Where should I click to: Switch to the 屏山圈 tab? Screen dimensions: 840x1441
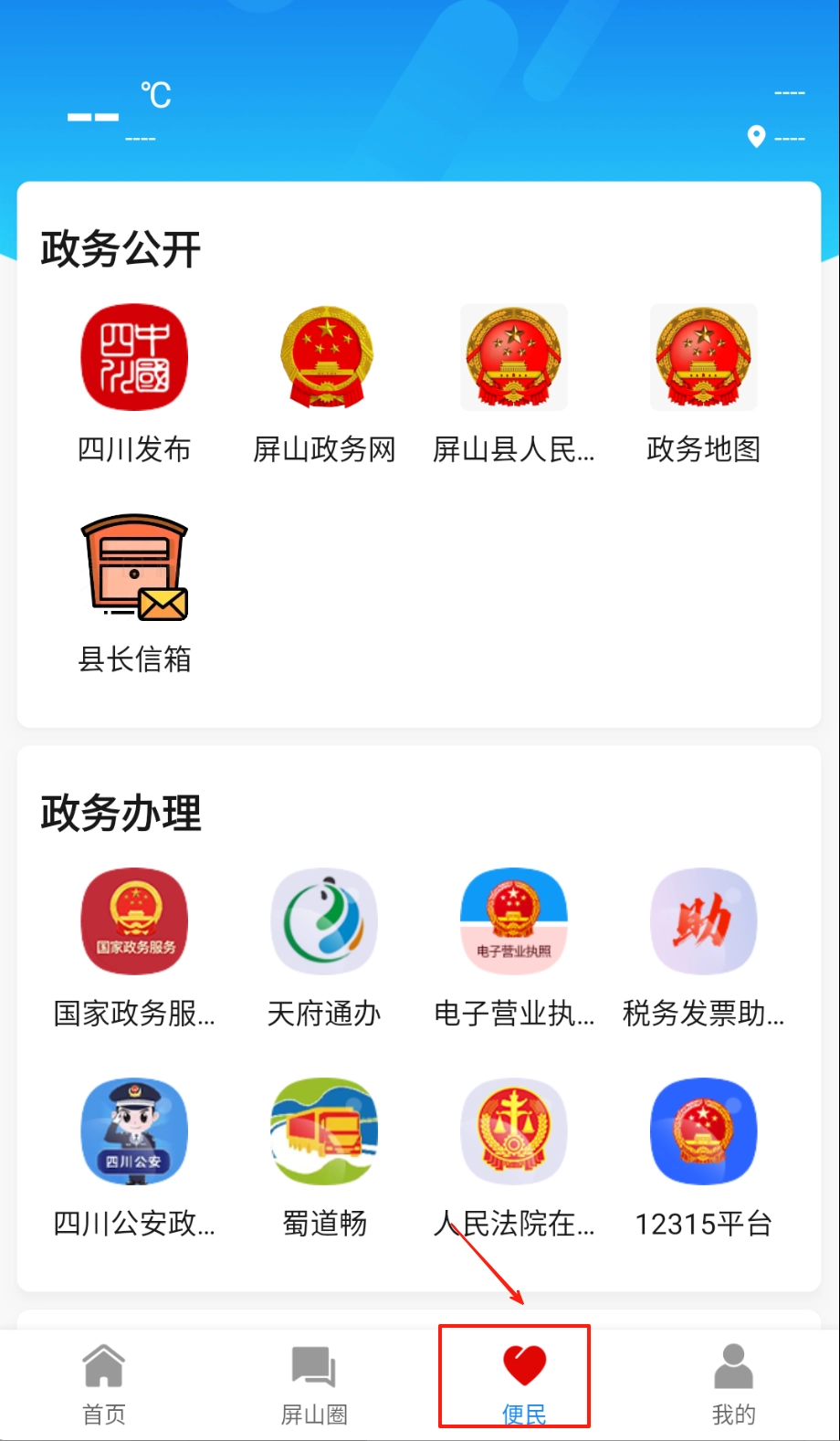pos(314,1383)
